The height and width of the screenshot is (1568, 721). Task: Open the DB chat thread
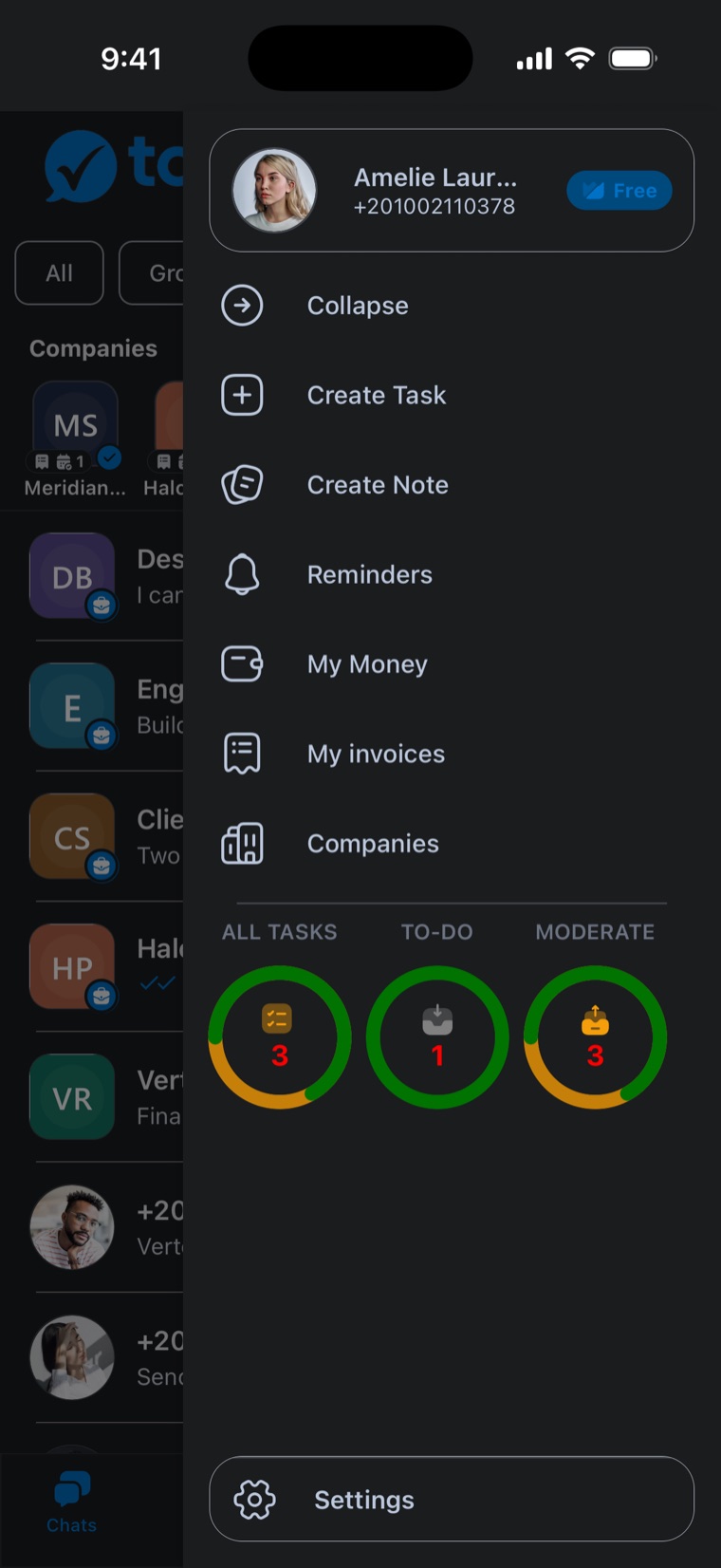tap(92, 576)
